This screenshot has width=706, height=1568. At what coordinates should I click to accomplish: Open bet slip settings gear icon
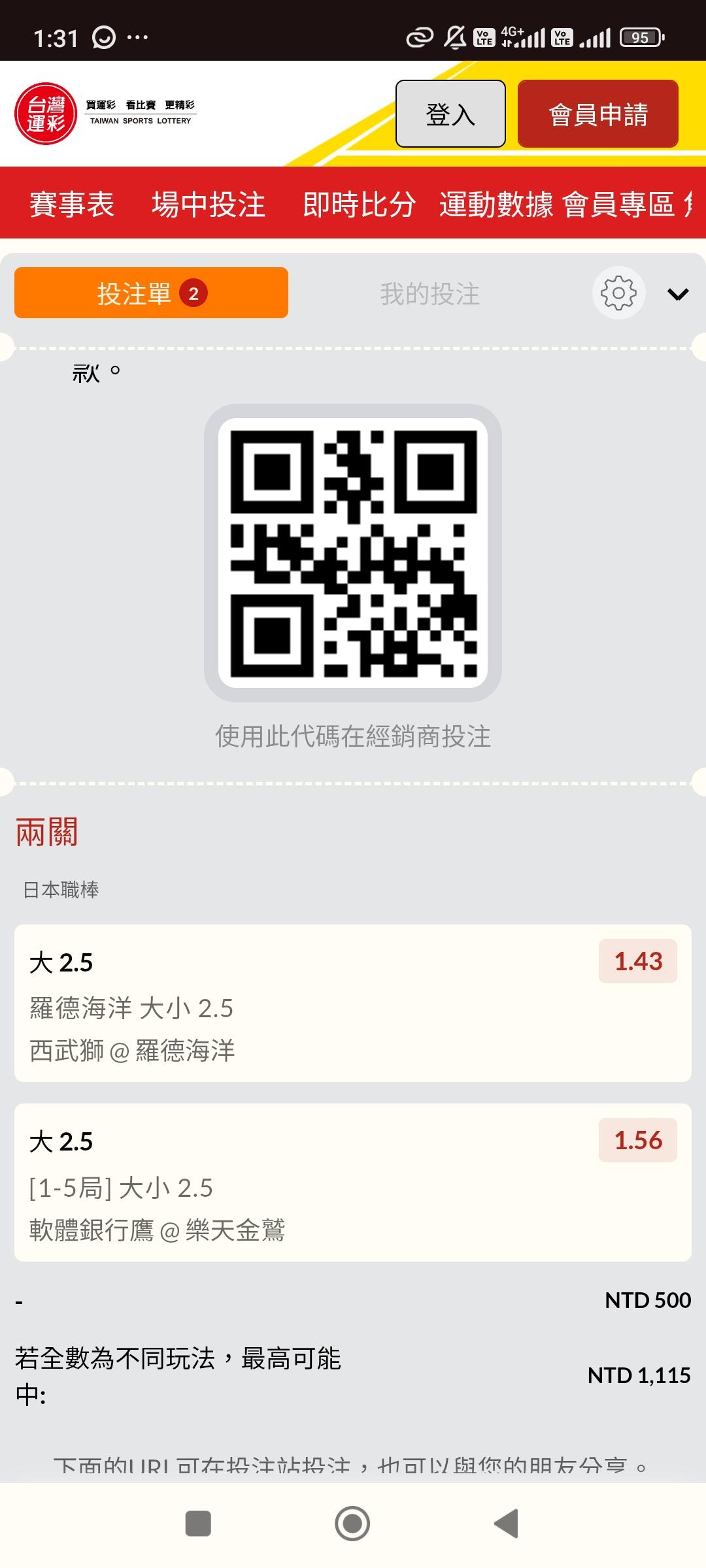(618, 293)
